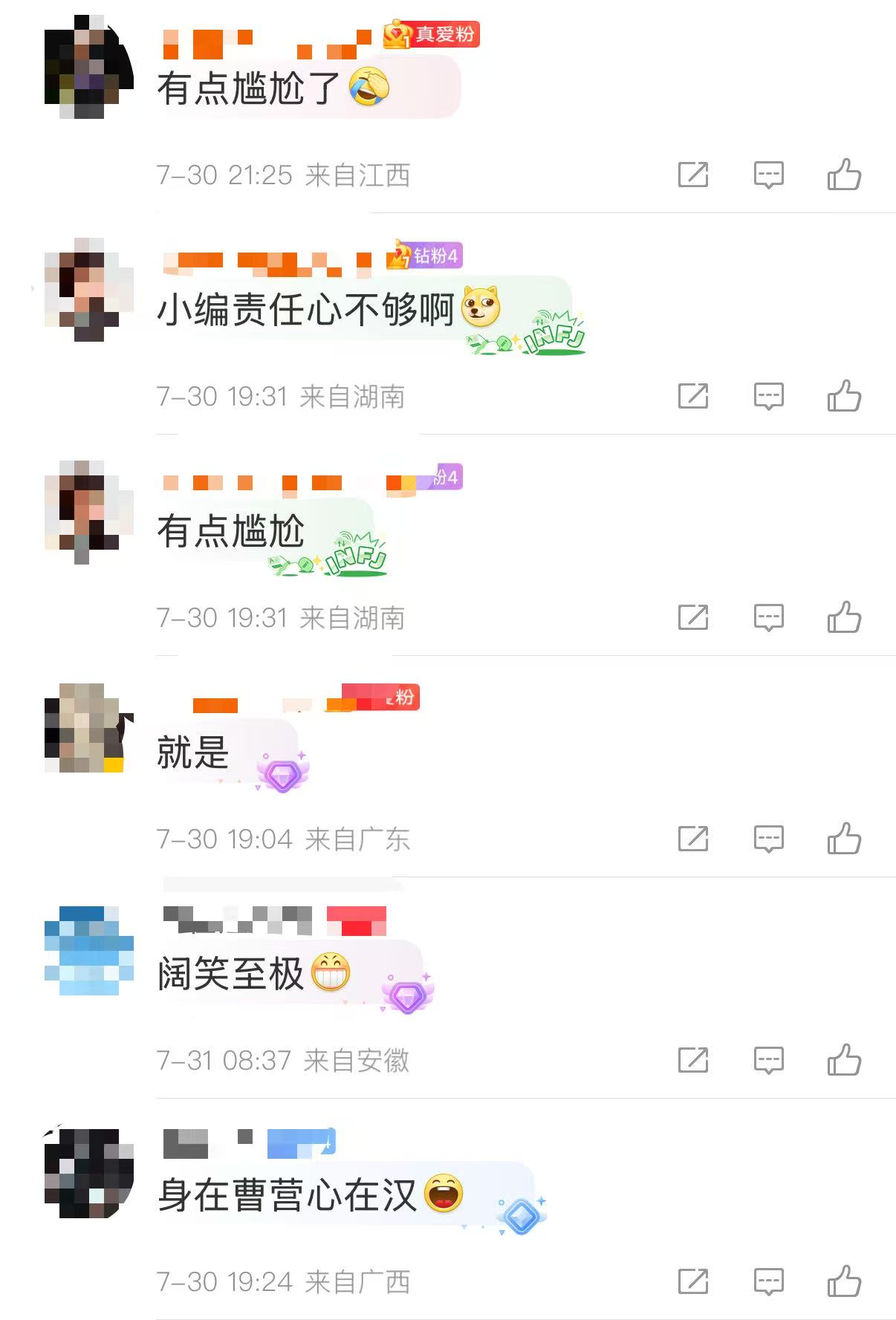Reply to the comment '小编责任心不够啊'
Viewport: 896px width, 1320px height.
(x=768, y=397)
